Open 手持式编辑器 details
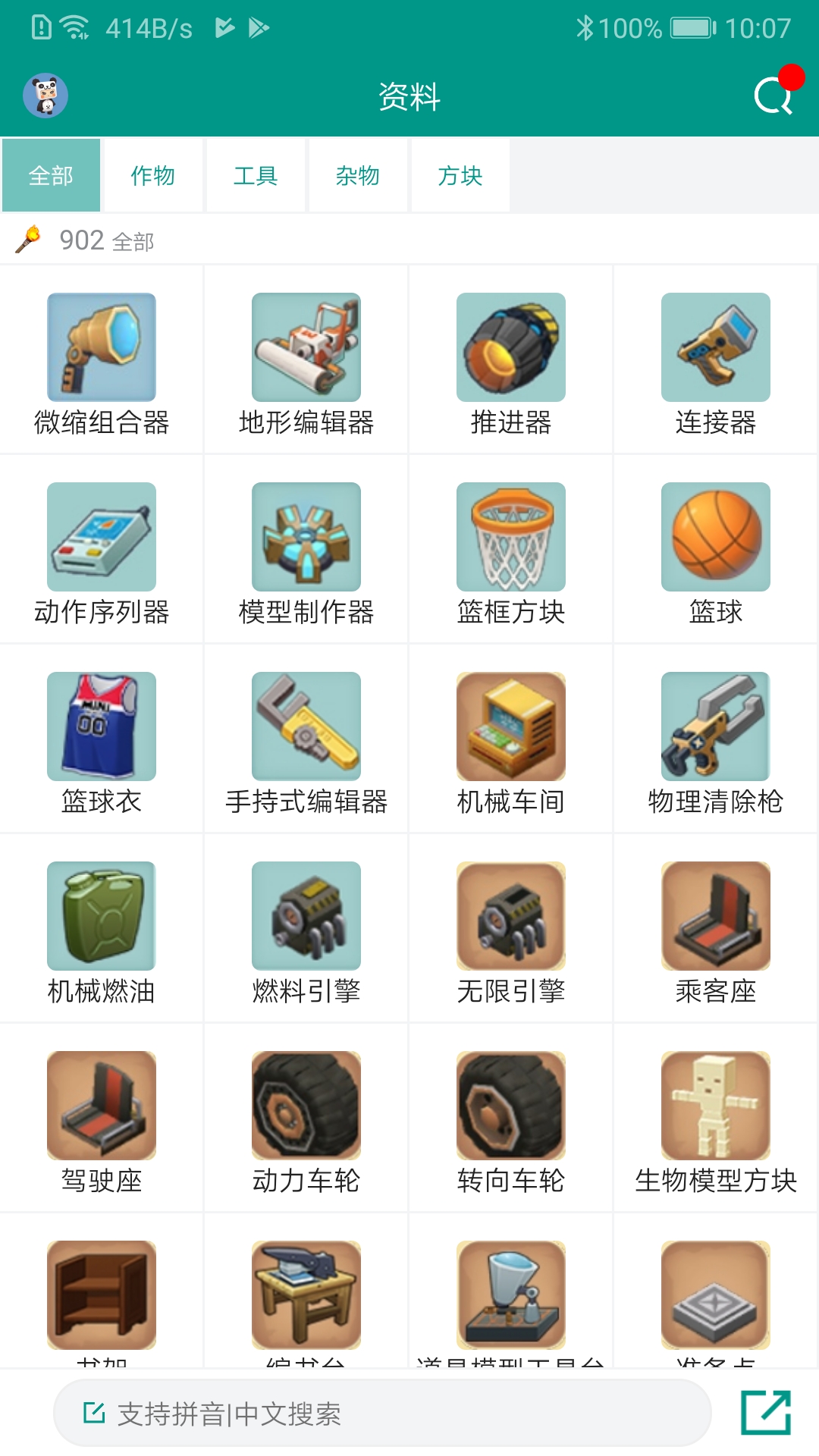The image size is (819, 1456). 306,740
